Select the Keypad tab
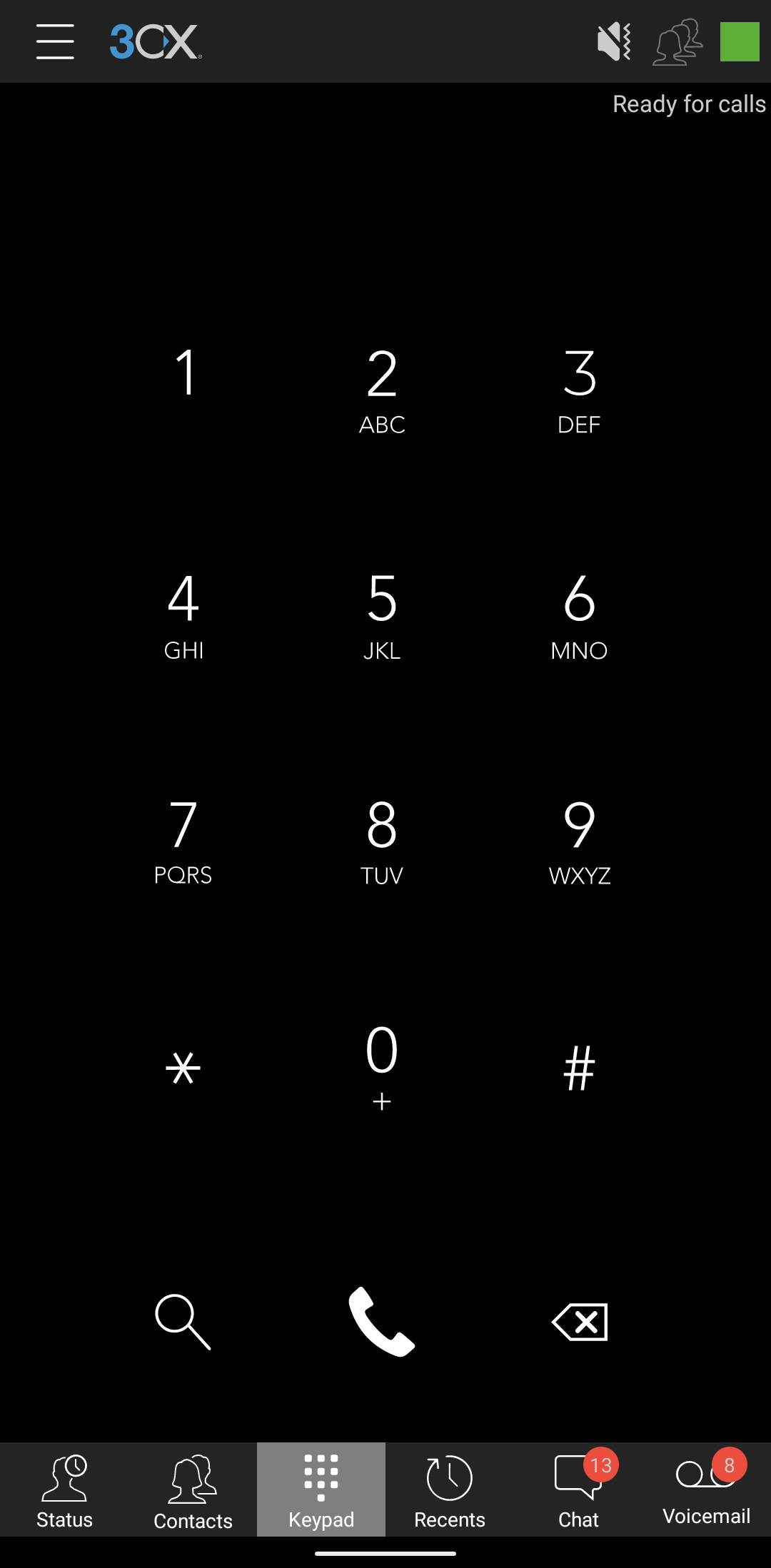The height and width of the screenshot is (1568, 771). click(321, 1489)
